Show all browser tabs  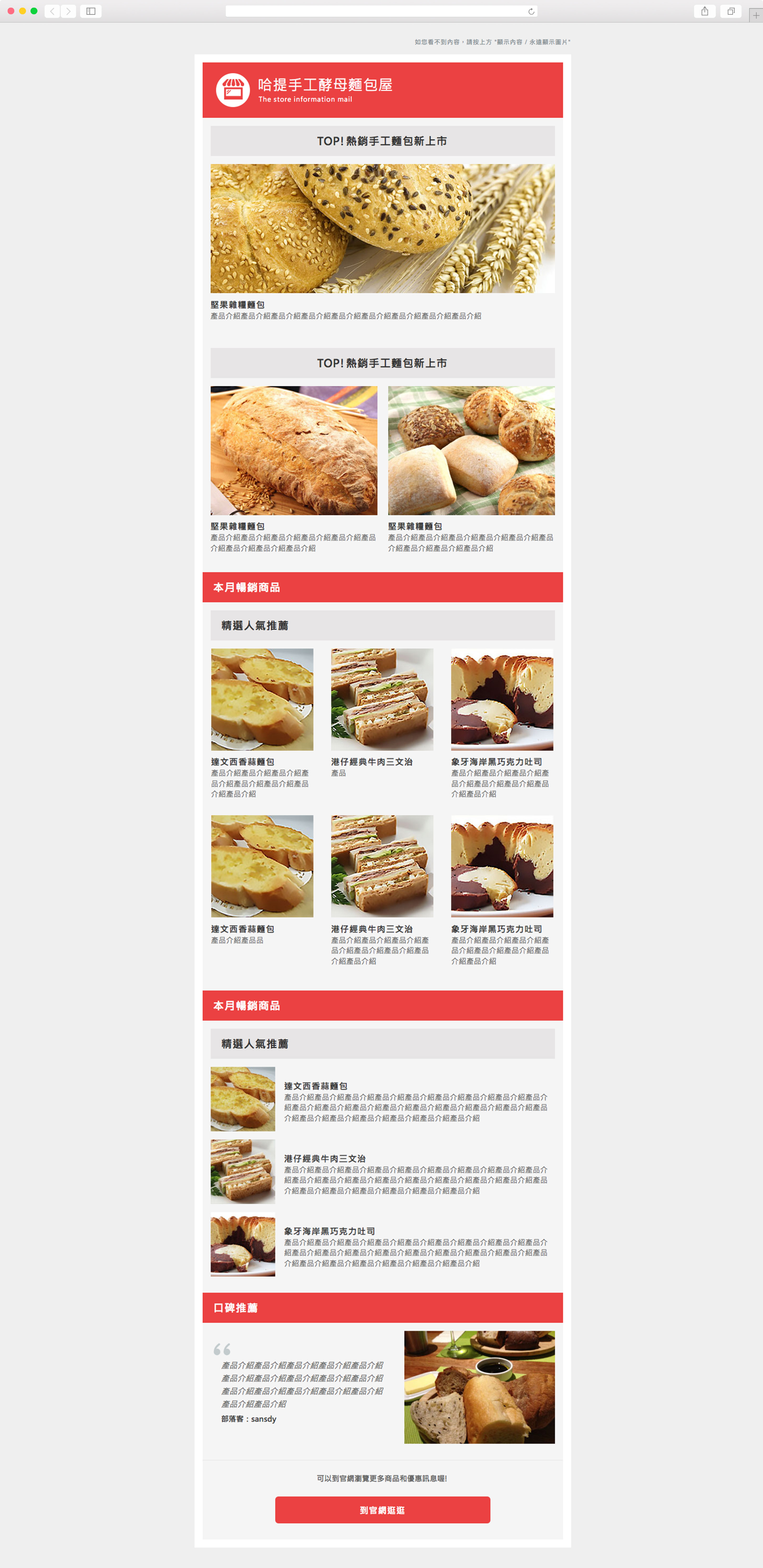[731, 11]
